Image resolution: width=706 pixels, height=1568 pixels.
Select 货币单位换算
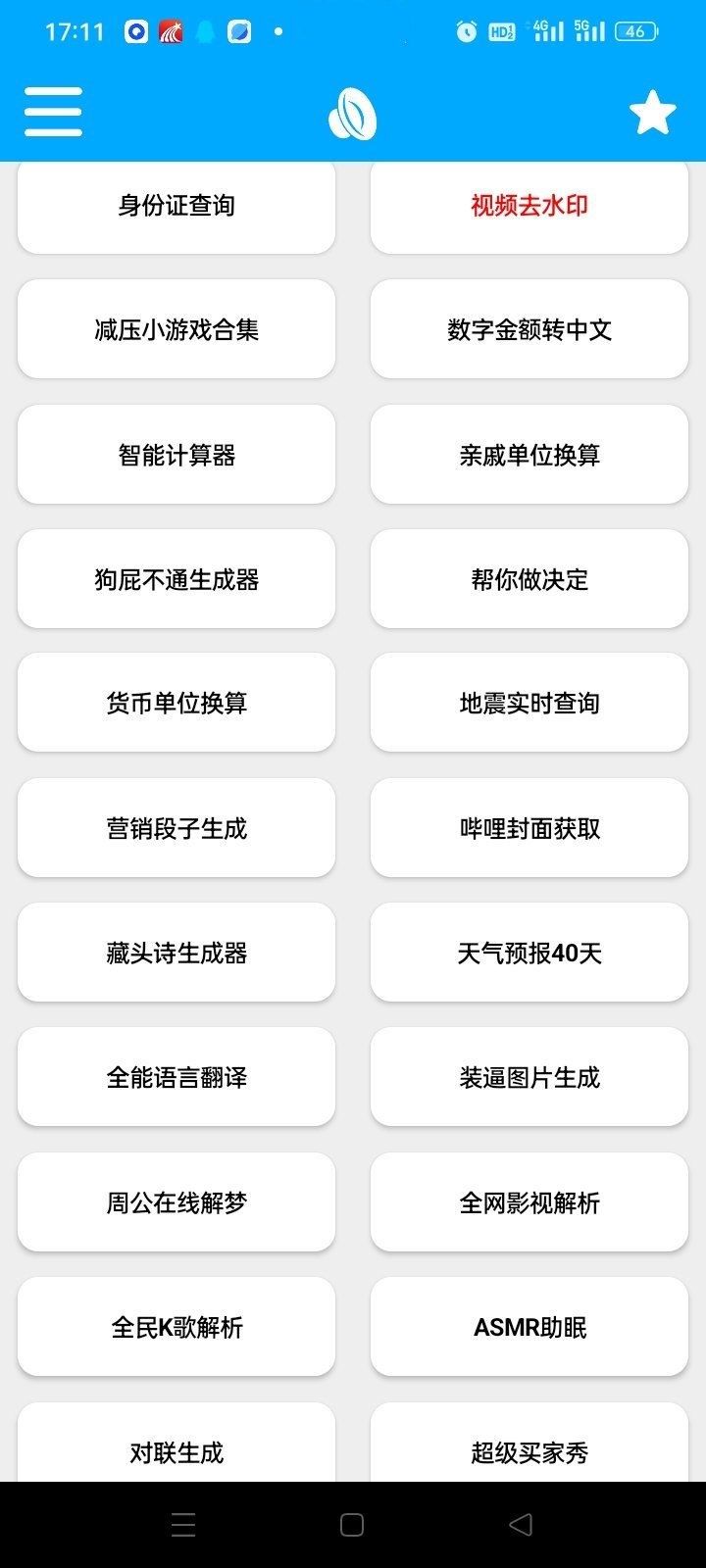176,703
